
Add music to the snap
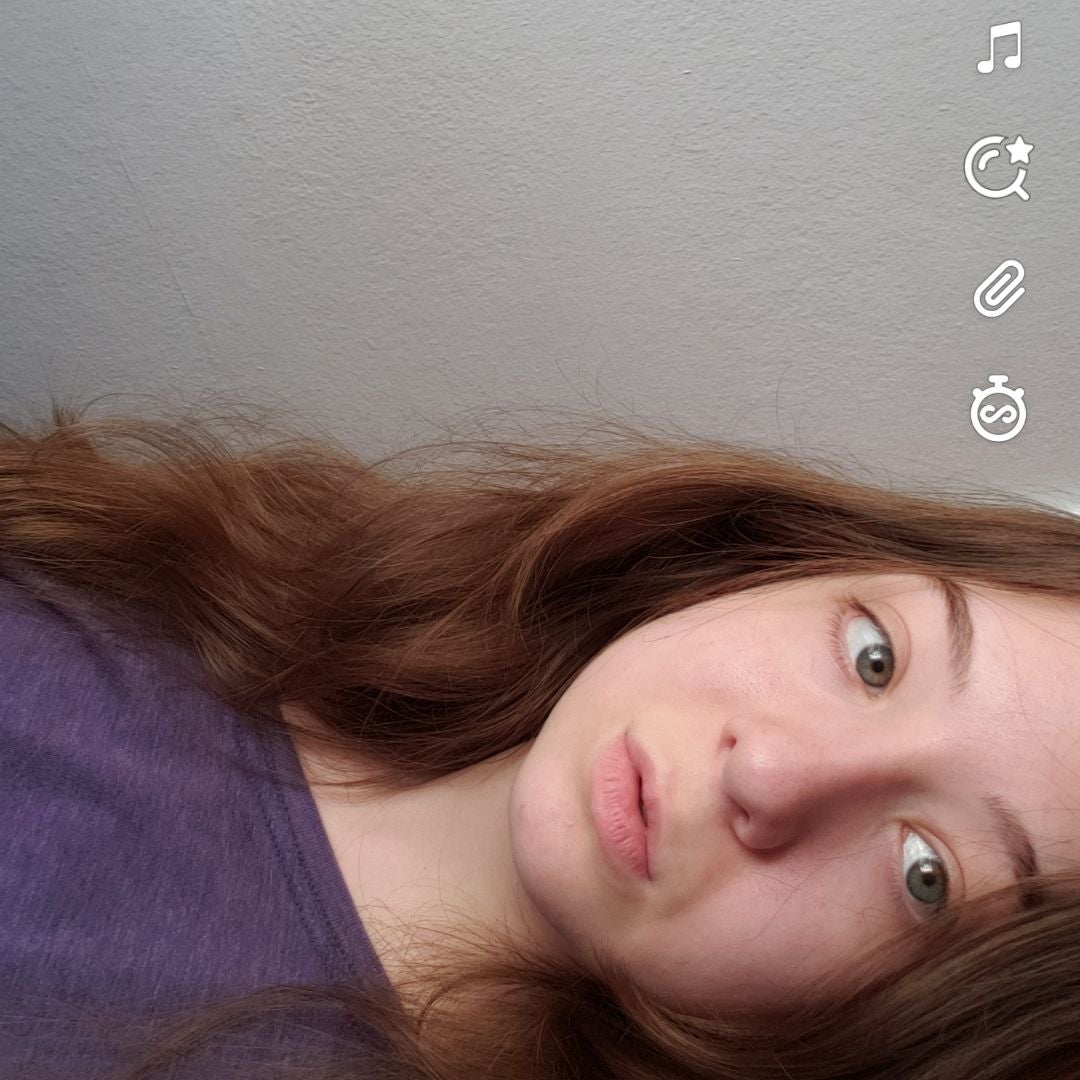999,47
